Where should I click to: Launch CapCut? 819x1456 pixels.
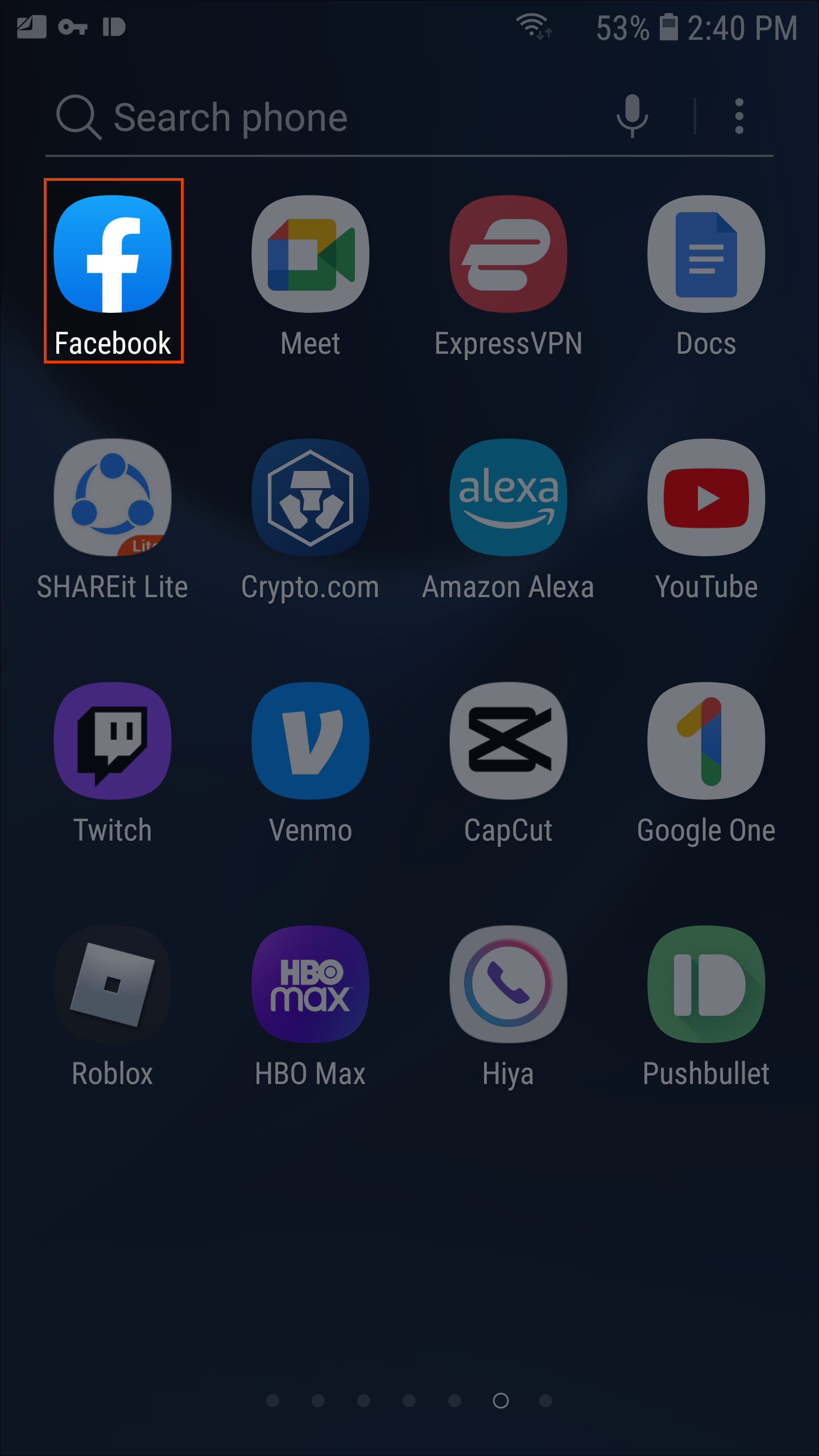[508, 741]
